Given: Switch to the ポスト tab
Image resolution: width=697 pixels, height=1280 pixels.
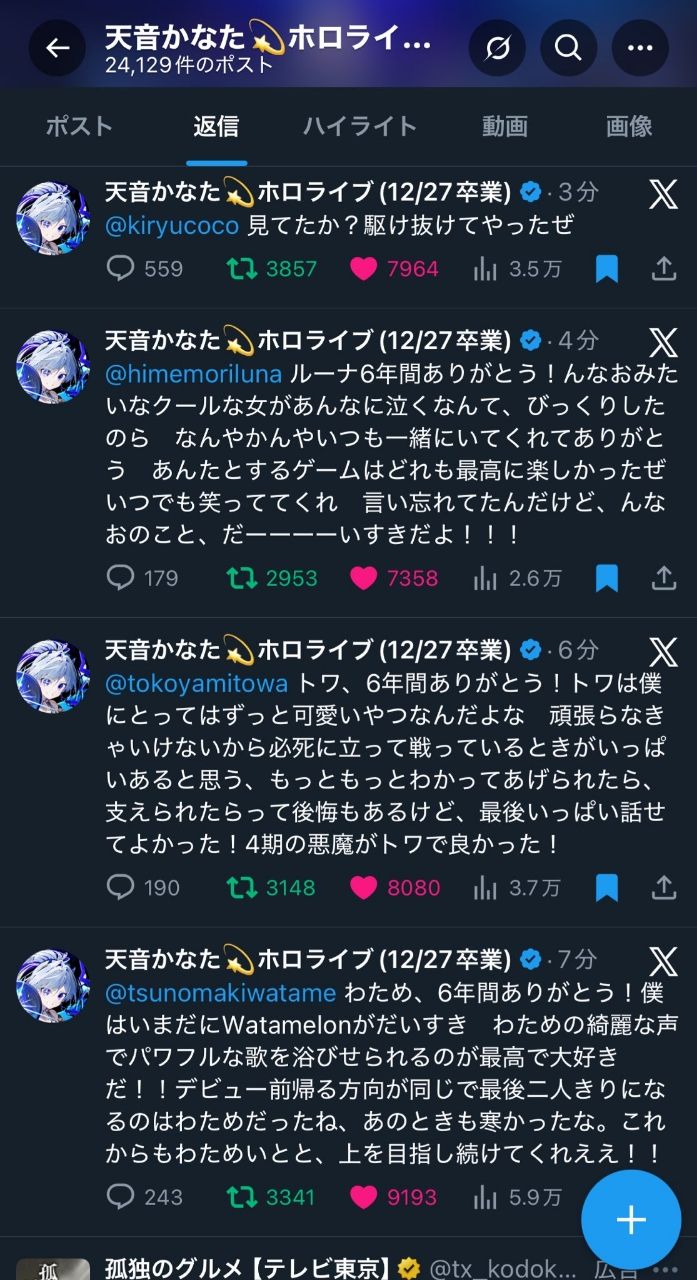Looking at the screenshot, I should coord(79,126).
